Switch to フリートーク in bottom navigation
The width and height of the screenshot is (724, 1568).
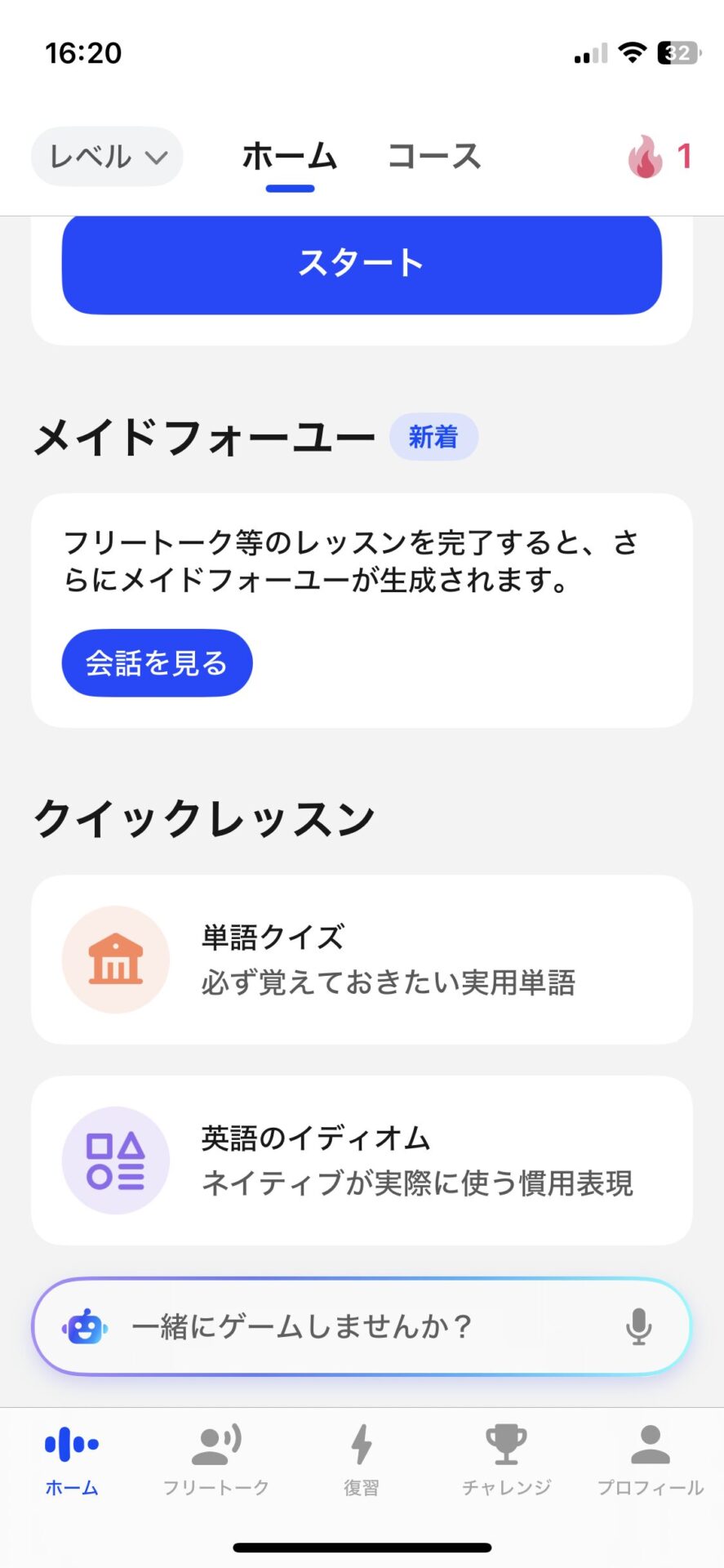pyautogui.click(x=216, y=1460)
